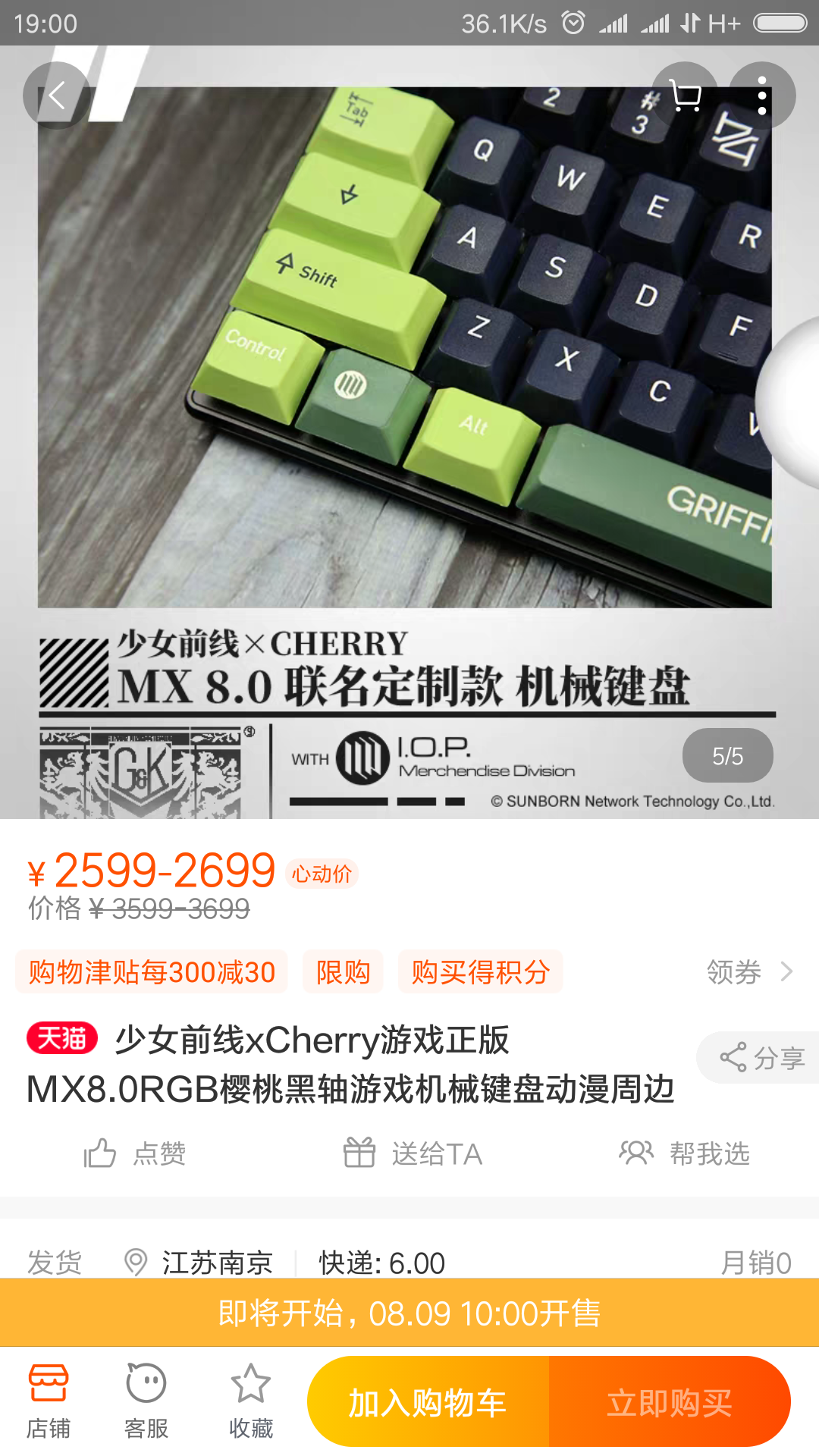Viewport: 819px width, 1456px height.
Task: Open 帮我选 to ask friends
Action: (x=684, y=1153)
